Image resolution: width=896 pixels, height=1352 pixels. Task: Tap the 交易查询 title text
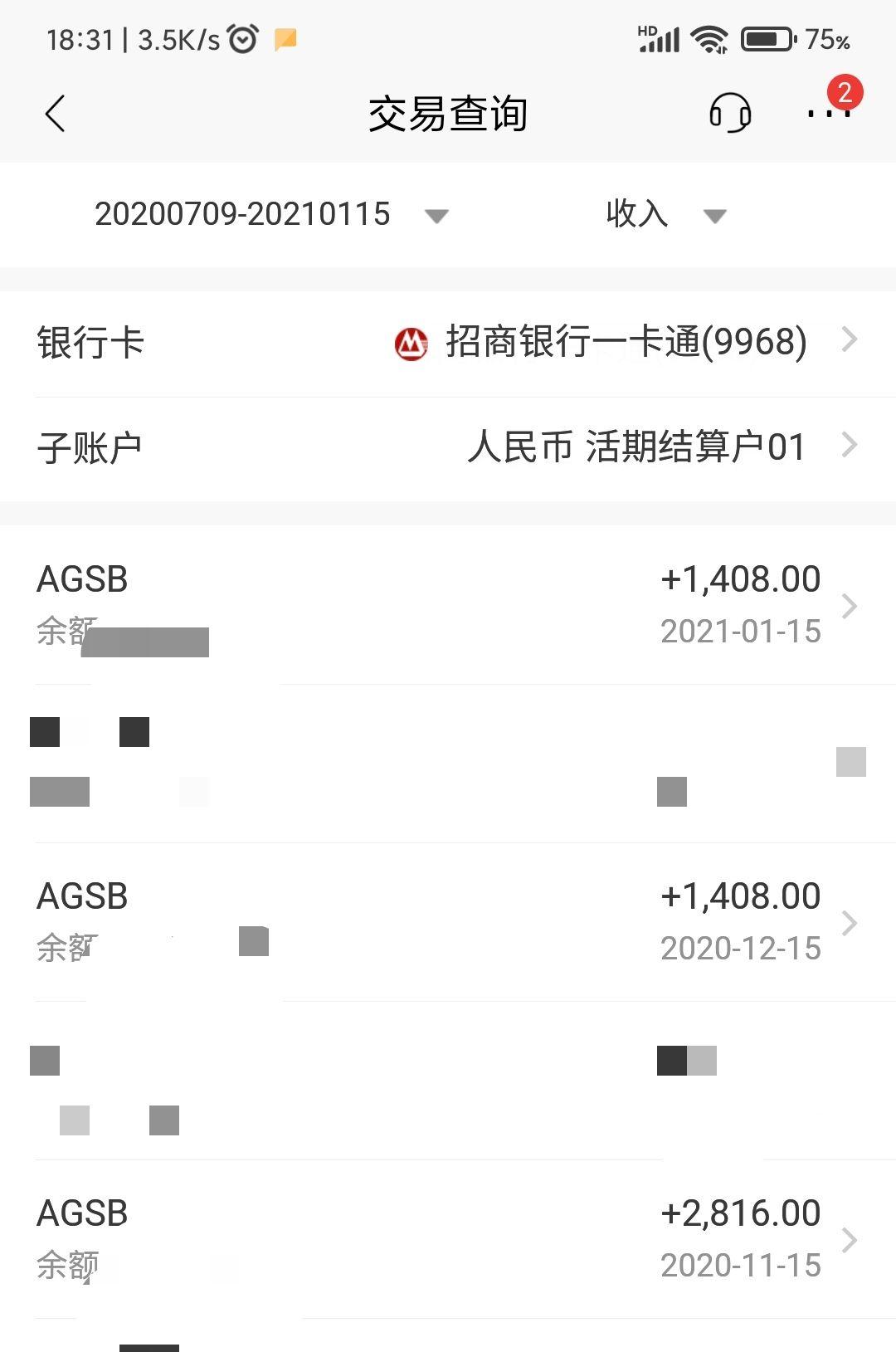tap(448, 114)
